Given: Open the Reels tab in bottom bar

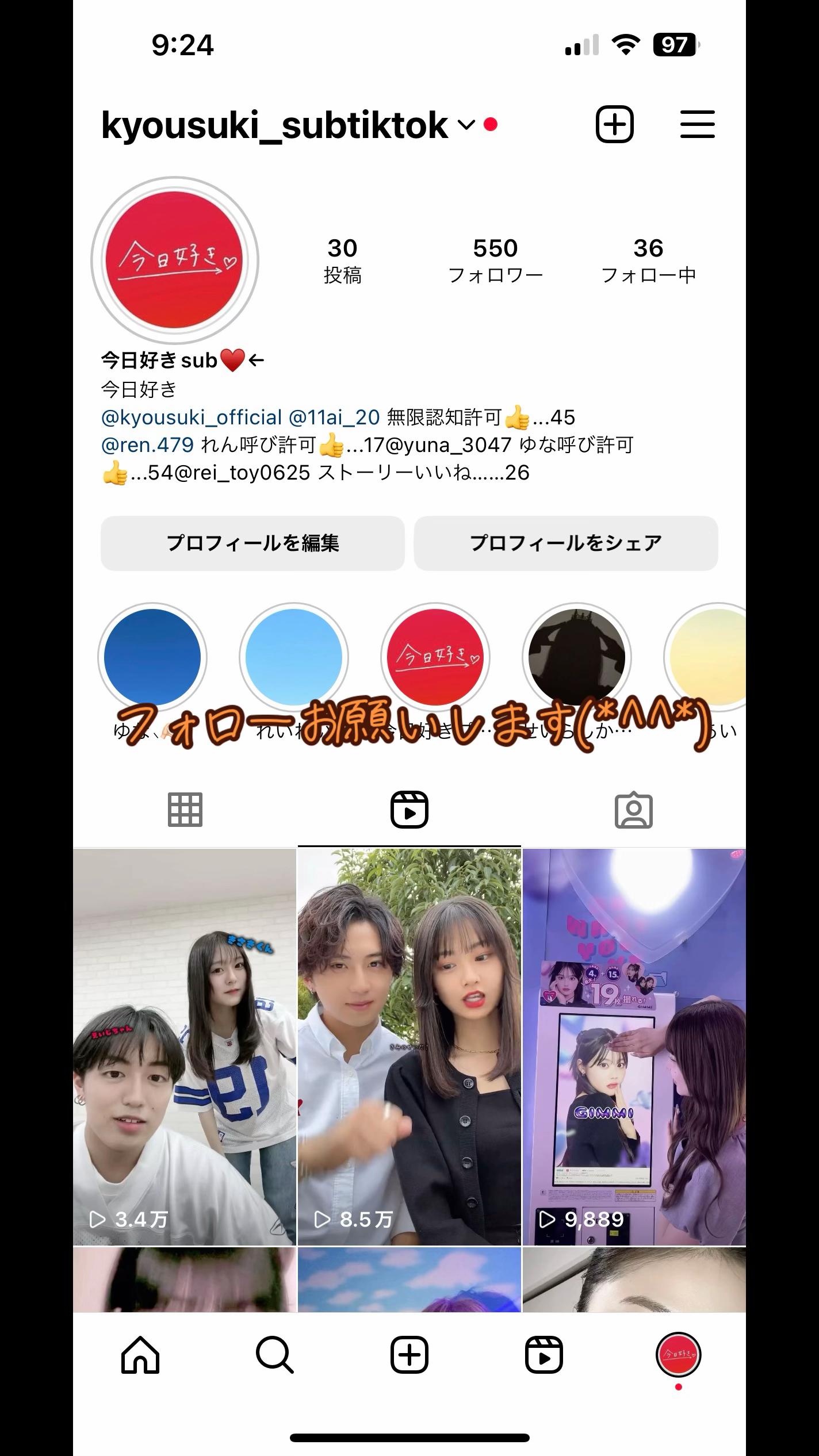Looking at the screenshot, I should pyautogui.click(x=544, y=1355).
